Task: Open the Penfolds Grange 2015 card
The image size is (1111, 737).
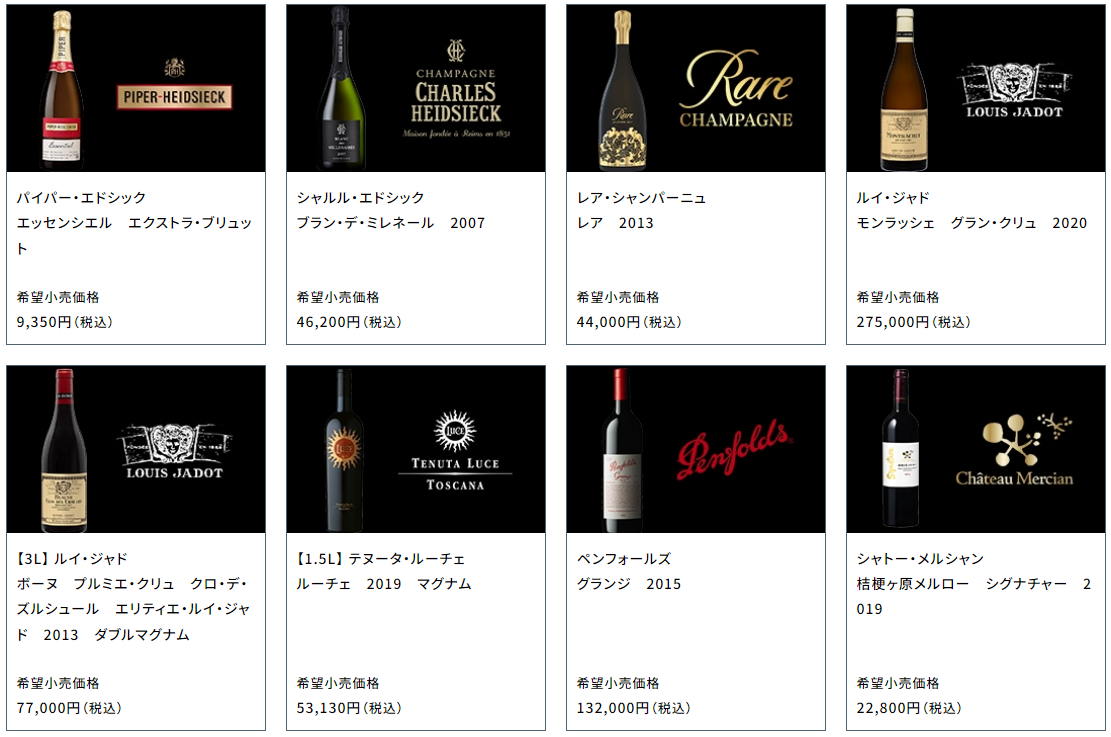Action: click(695, 547)
